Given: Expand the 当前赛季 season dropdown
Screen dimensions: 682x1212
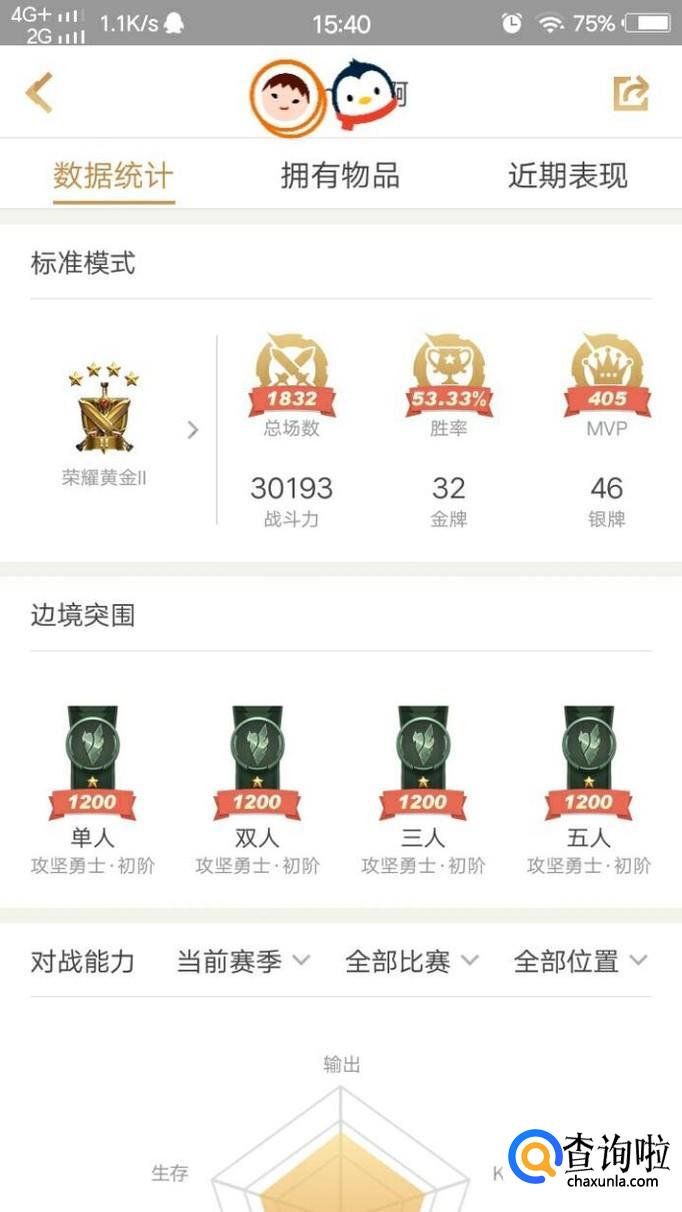Looking at the screenshot, I should coord(243,962).
